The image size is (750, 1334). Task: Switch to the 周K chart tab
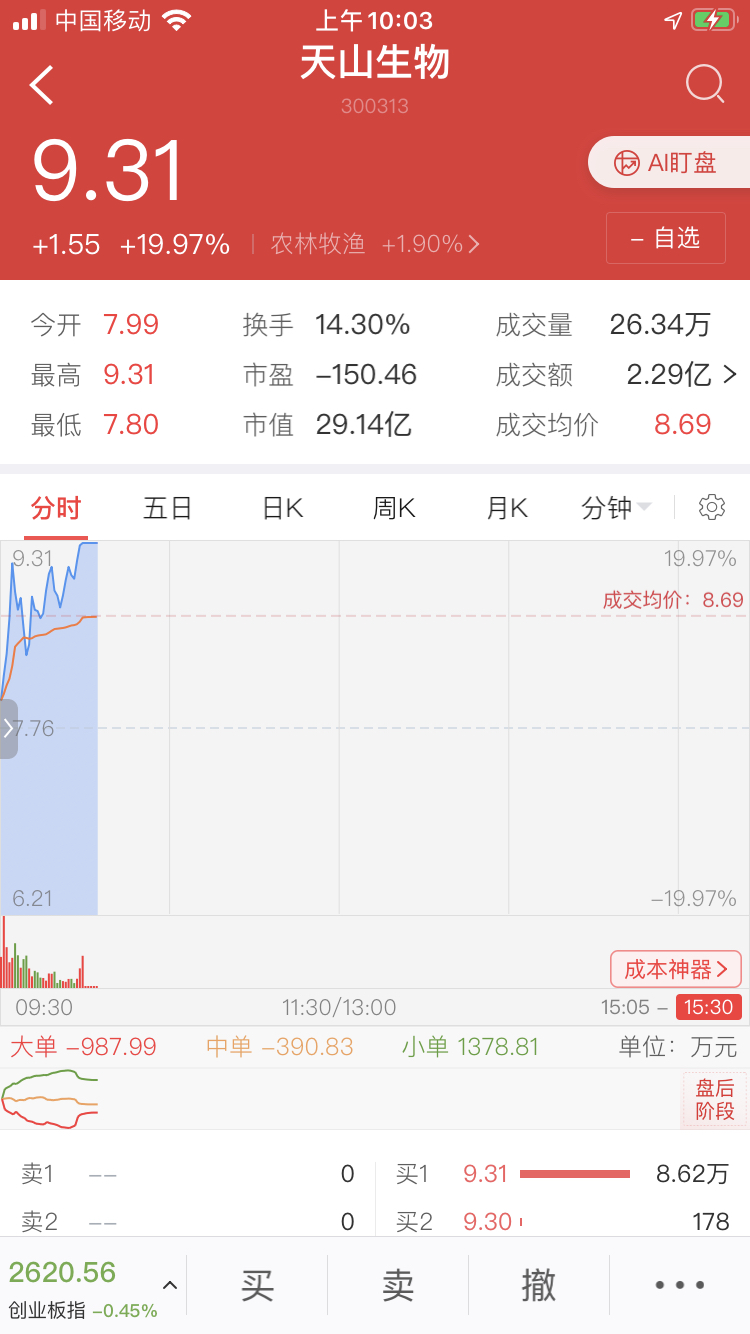point(394,508)
